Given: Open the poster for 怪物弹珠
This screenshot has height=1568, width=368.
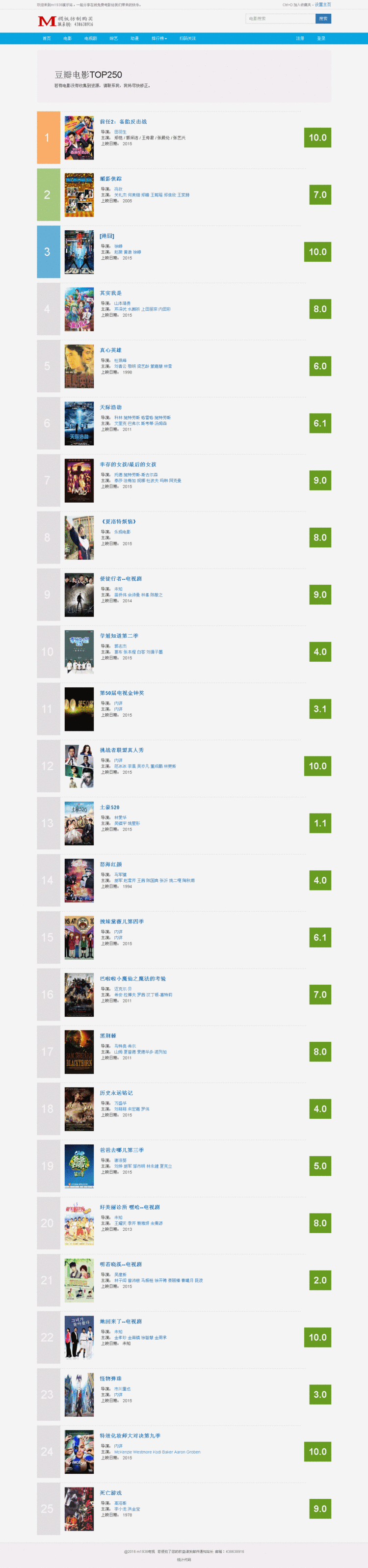Looking at the screenshot, I should 79,1394.
